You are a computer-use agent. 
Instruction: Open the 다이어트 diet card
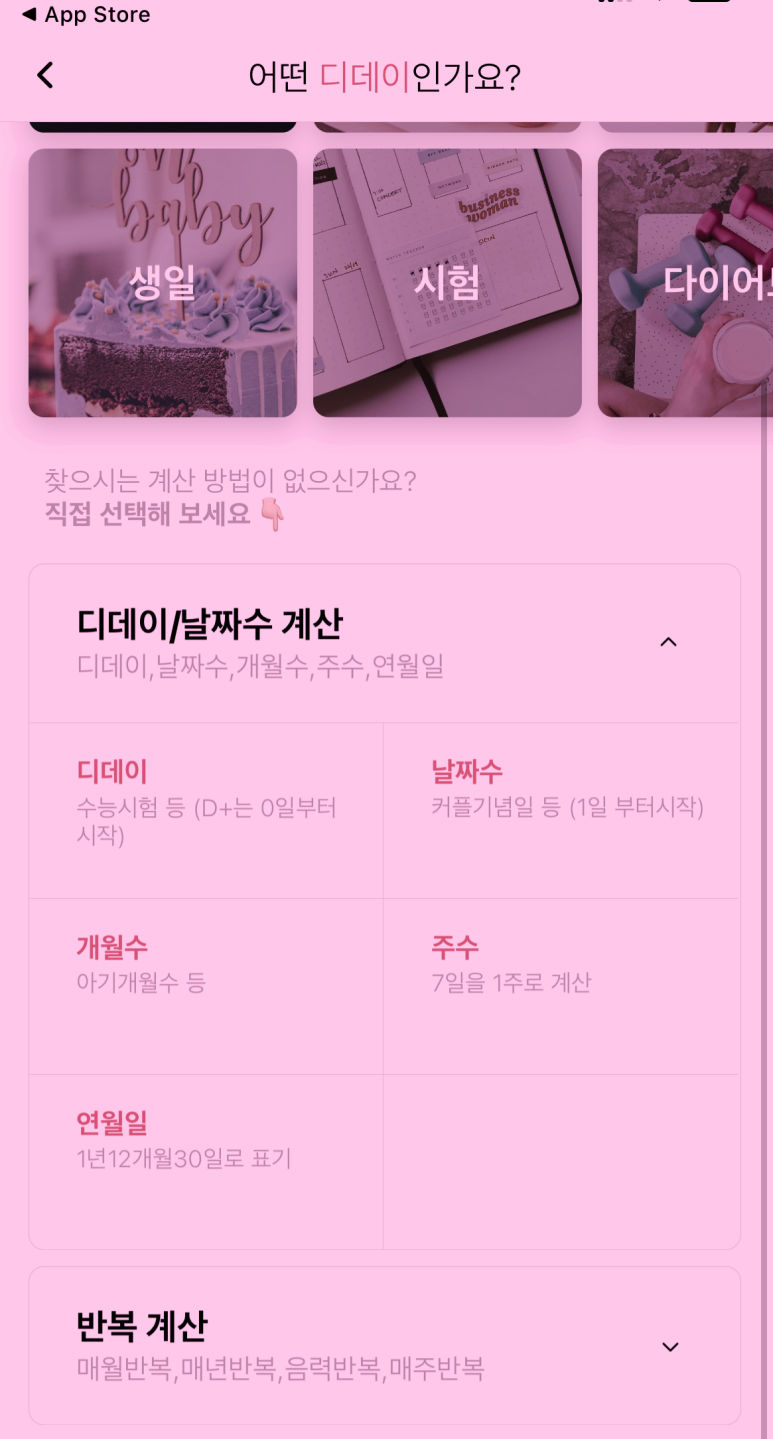pos(690,283)
